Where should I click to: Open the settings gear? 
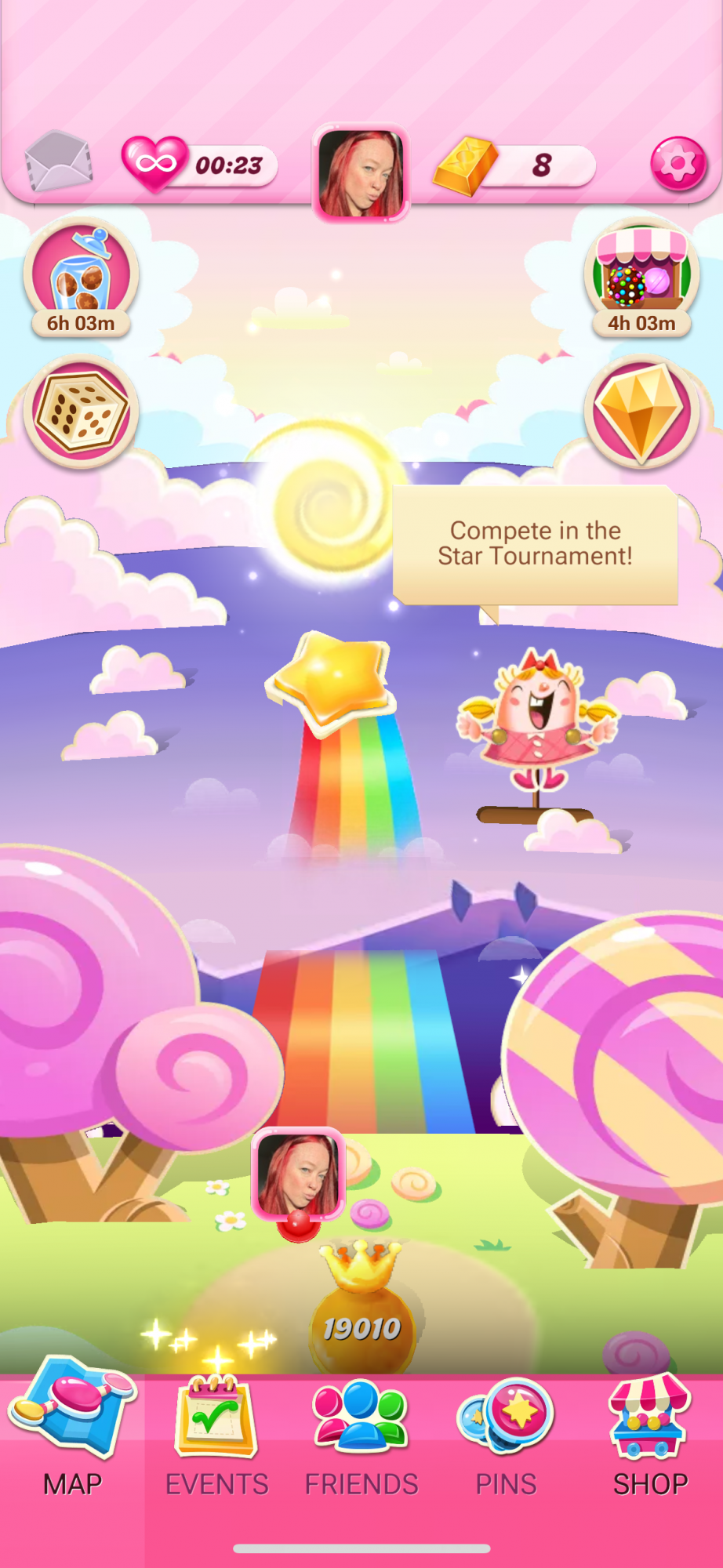coord(678,163)
